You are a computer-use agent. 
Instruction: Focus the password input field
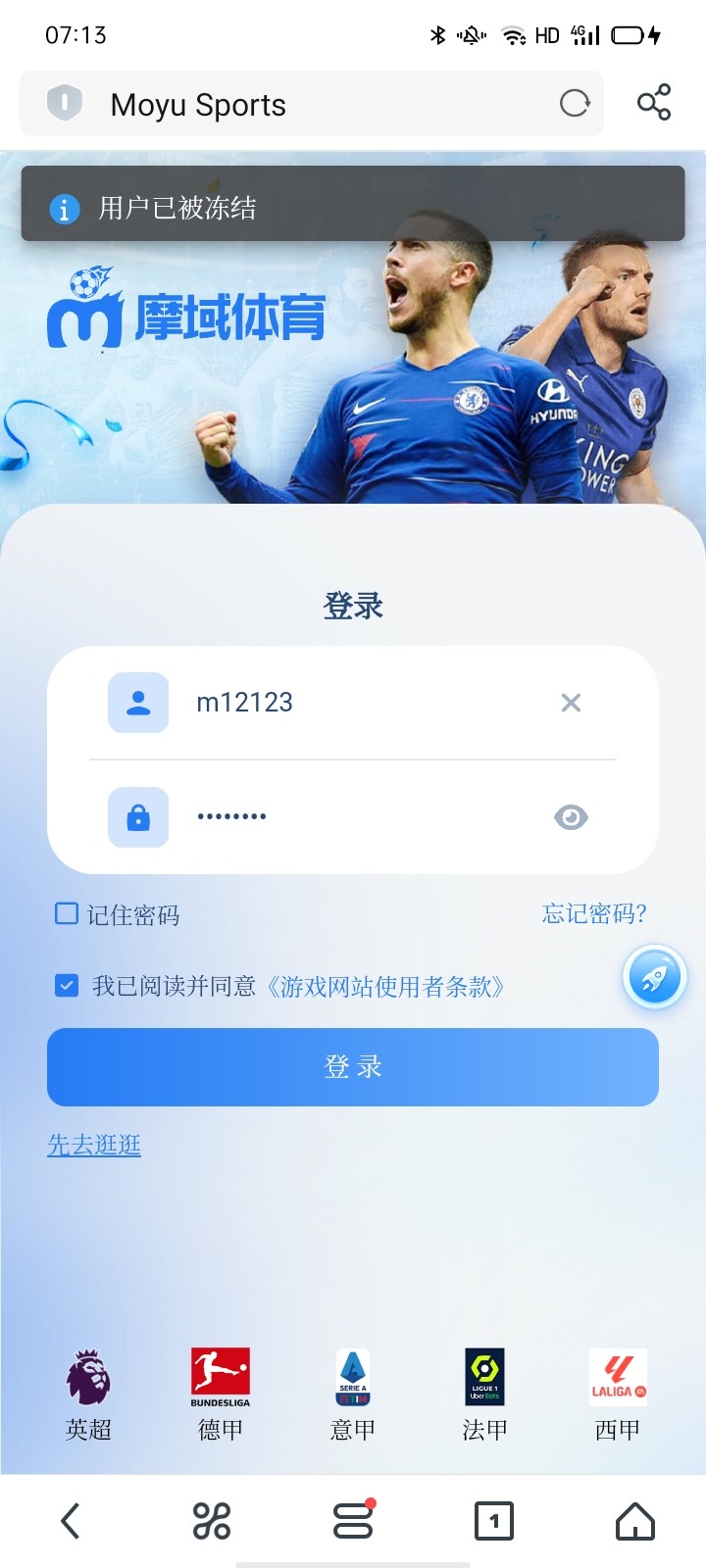tap(363, 817)
